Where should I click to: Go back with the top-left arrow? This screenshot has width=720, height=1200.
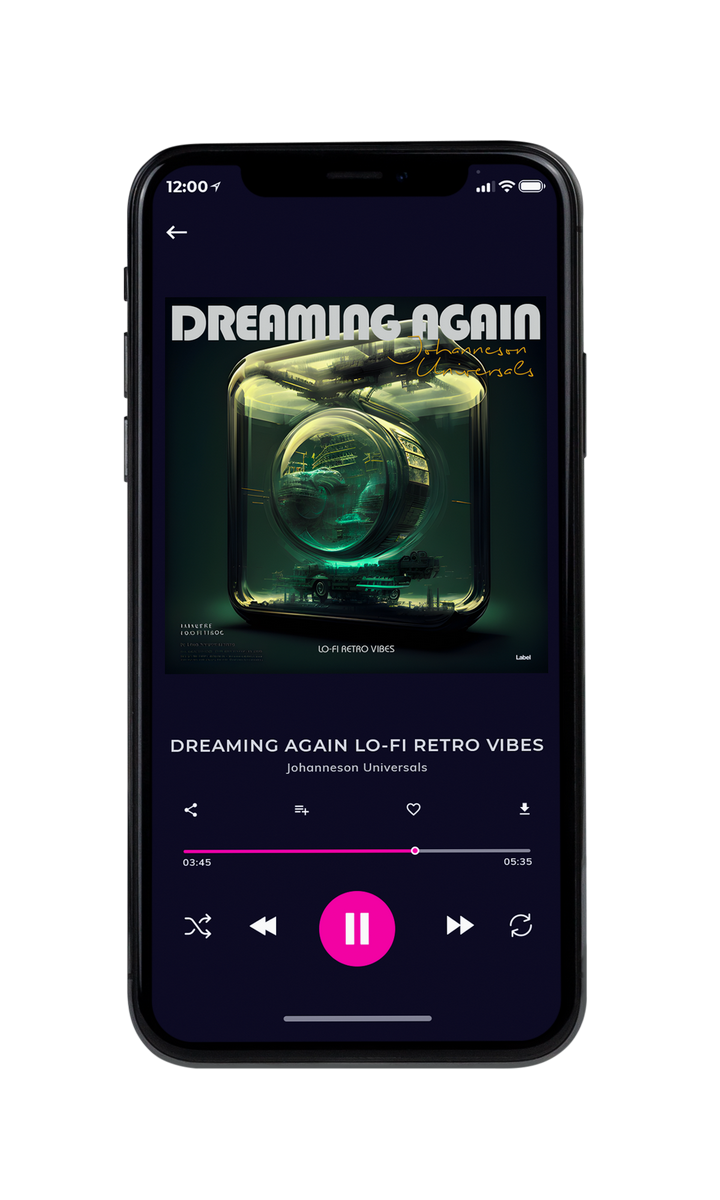tap(177, 232)
